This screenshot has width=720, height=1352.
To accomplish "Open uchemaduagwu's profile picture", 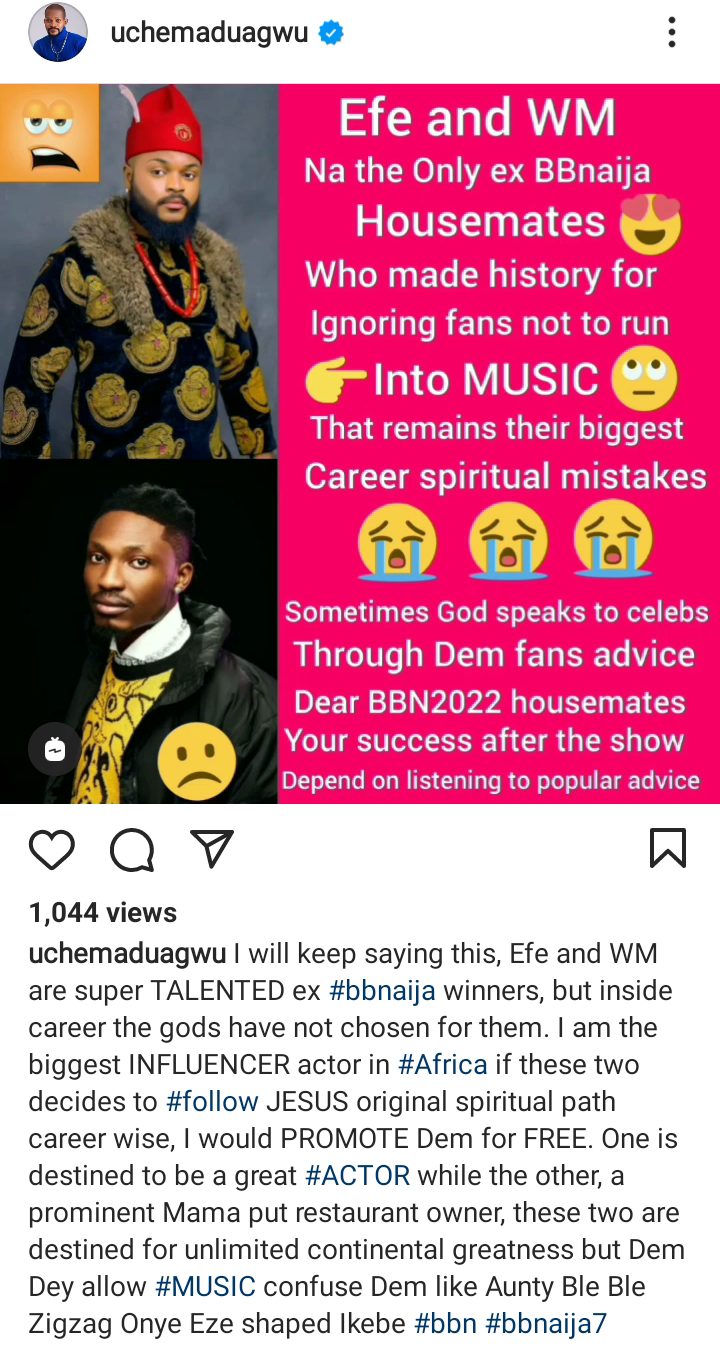I will tap(57, 34).
